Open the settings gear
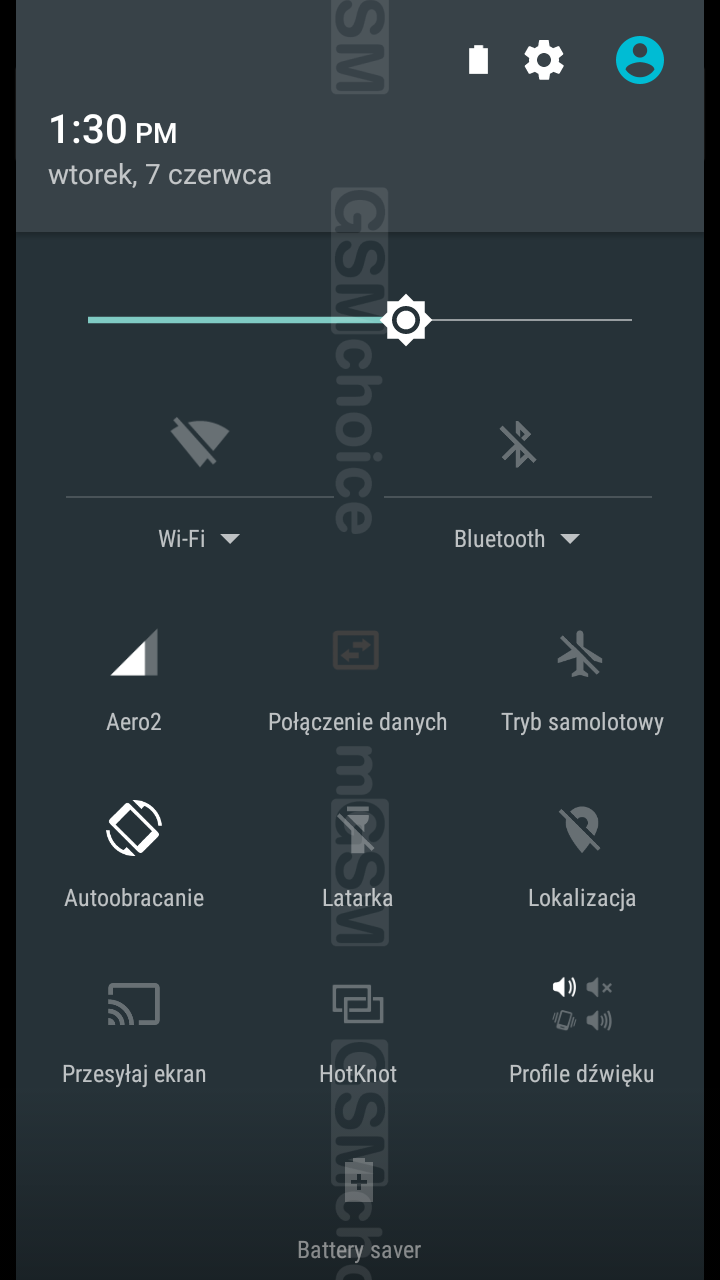This screenshot has width=720, height=1280. [x=544, y=61]
